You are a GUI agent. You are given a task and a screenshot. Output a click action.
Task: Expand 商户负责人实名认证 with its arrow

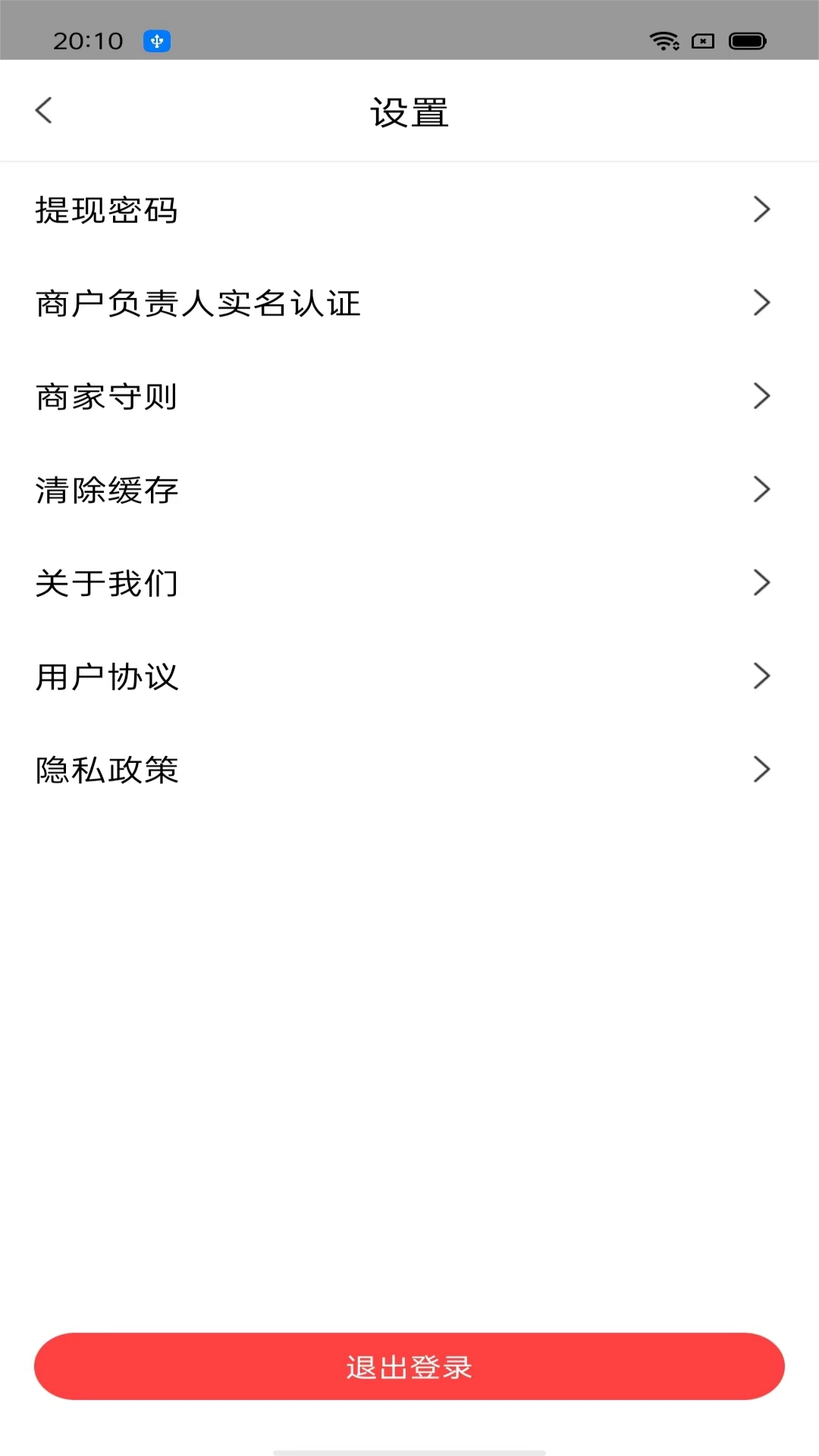(x=763, y=303)
